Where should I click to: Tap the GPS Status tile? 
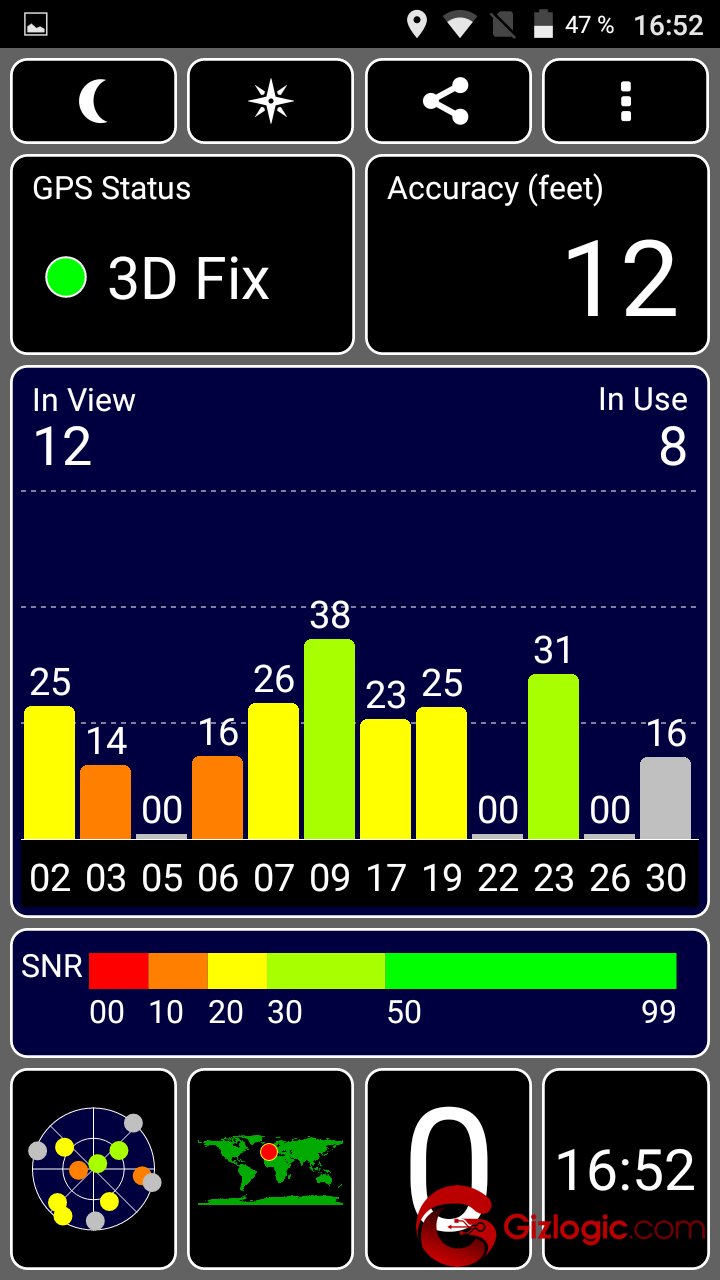[182, 255]
